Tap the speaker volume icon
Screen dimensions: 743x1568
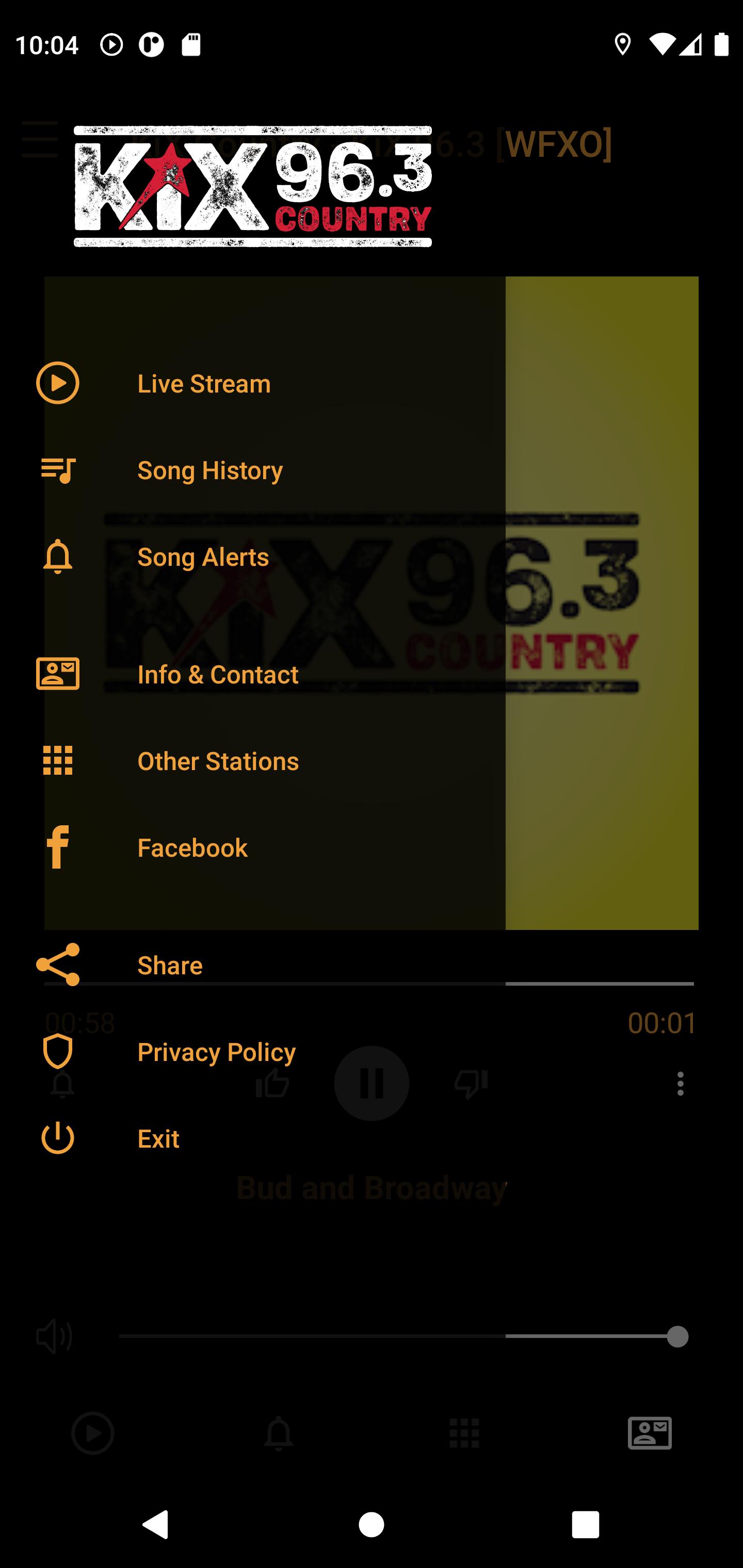click(x=54, y=1337)
